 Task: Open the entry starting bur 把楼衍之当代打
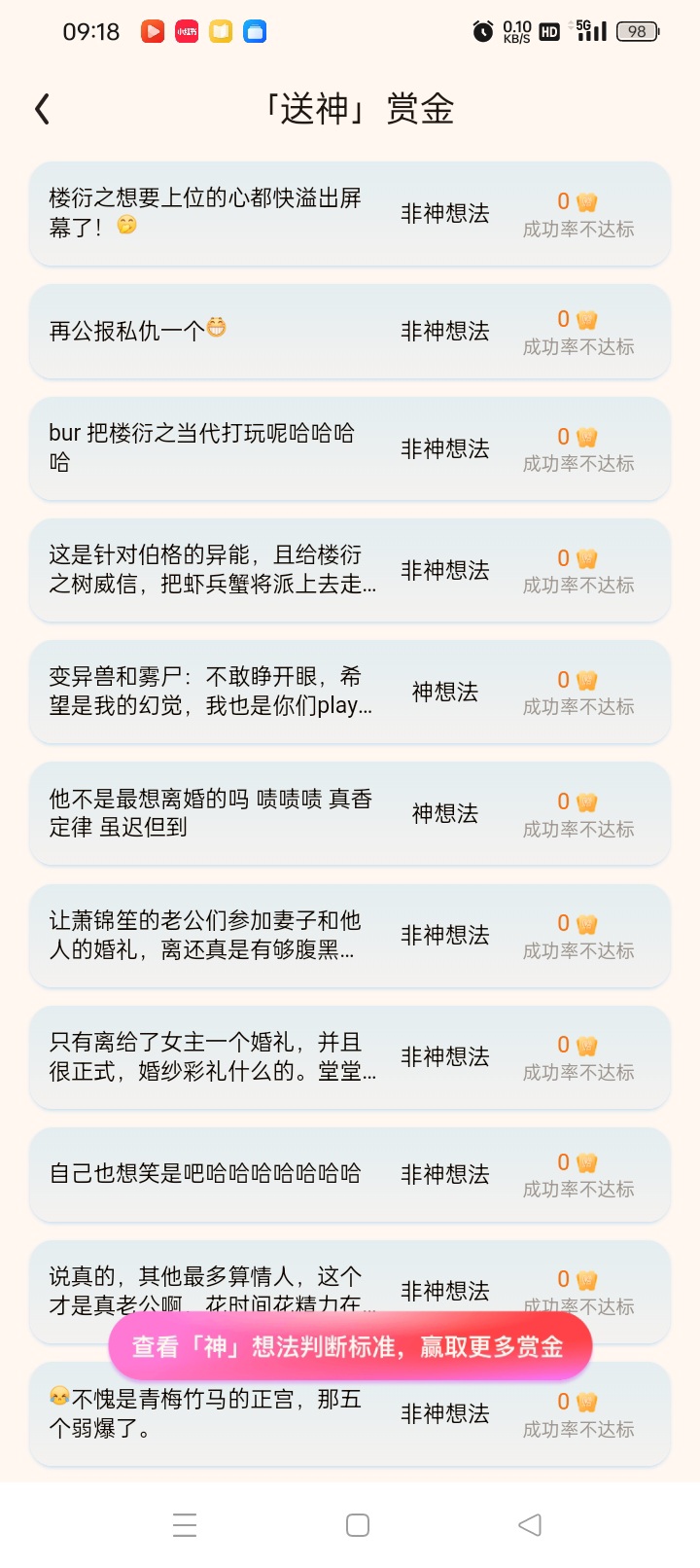pyautogui.click(x=350, y=448)
